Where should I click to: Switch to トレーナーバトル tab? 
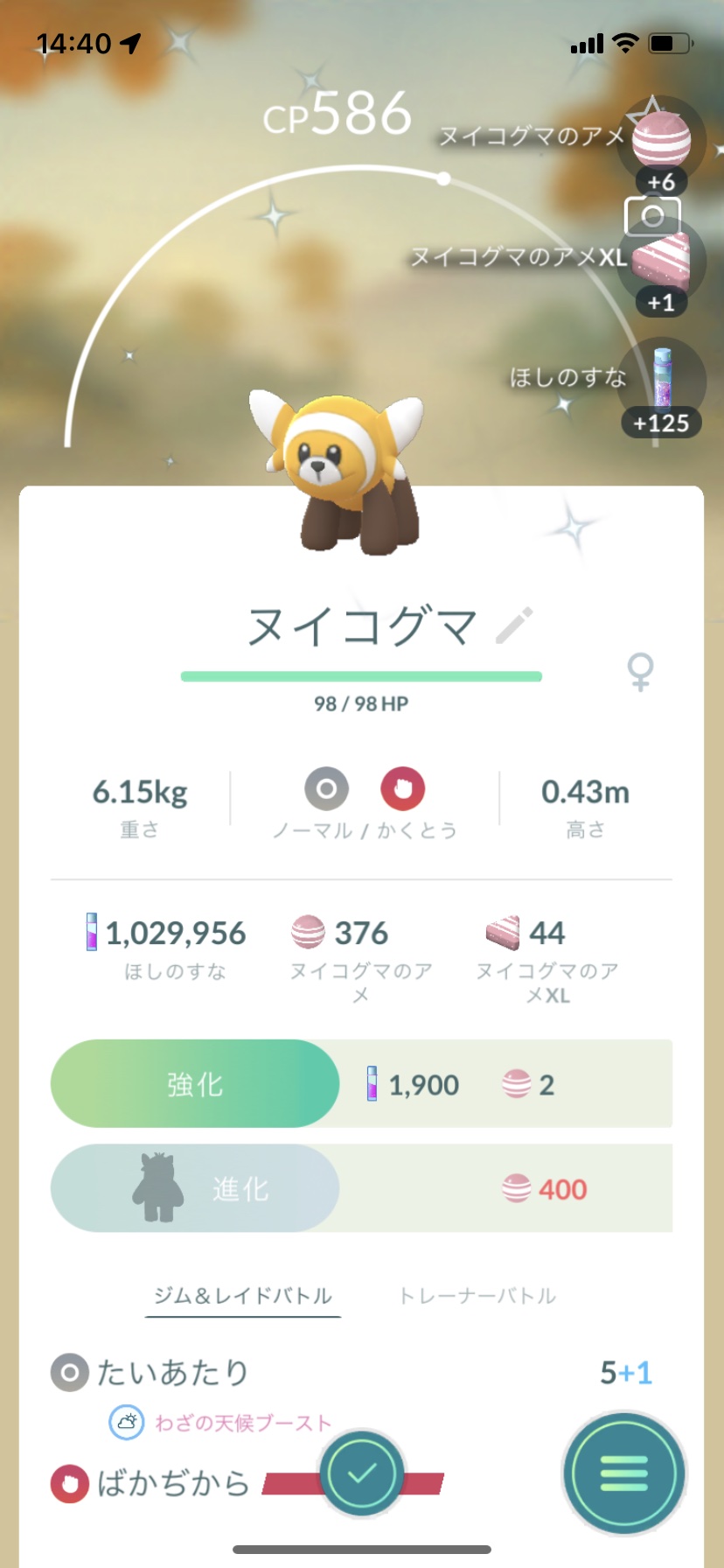pos(477,1296)
